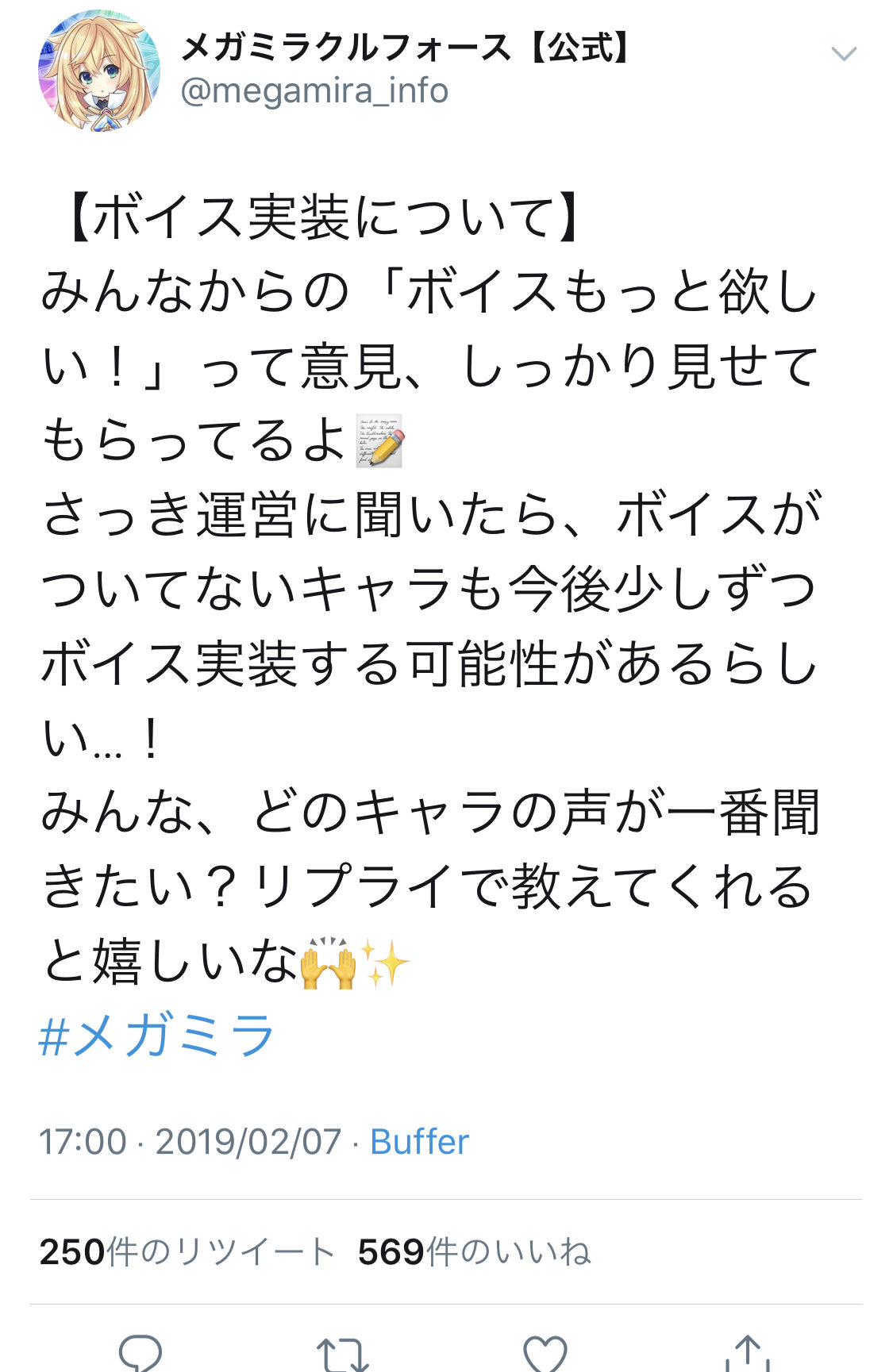View the 569件のいいね list
The height and width of the screenshot is (1372, 893).
pos(474,1252)
